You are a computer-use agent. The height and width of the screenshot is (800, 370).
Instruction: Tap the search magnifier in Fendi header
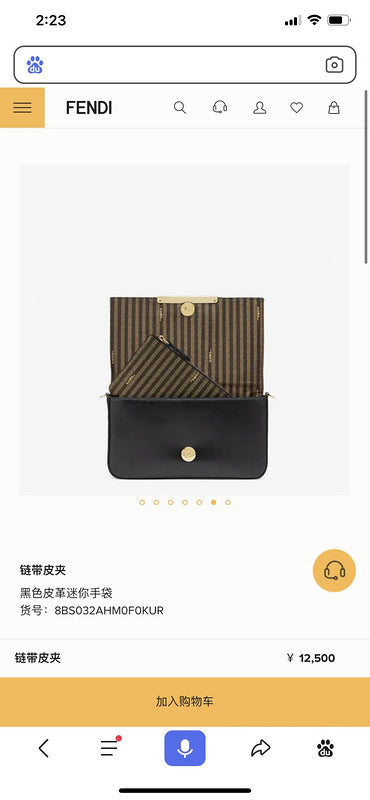tap(180, 108)
